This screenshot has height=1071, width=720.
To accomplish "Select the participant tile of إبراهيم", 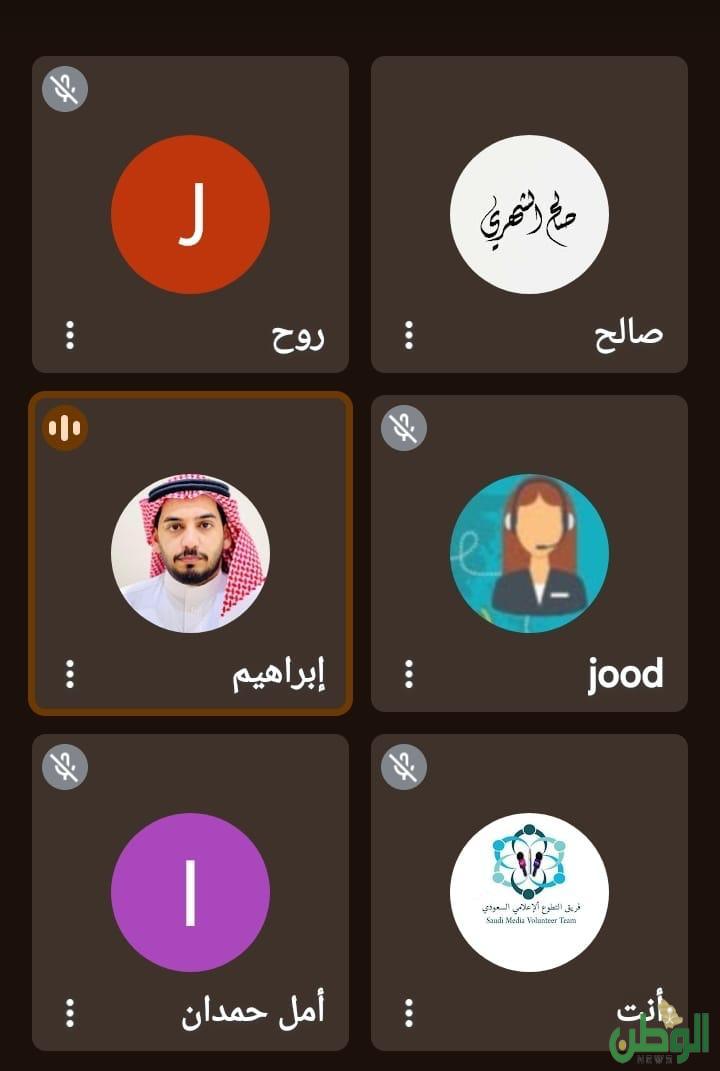I will tap(190, 553).
